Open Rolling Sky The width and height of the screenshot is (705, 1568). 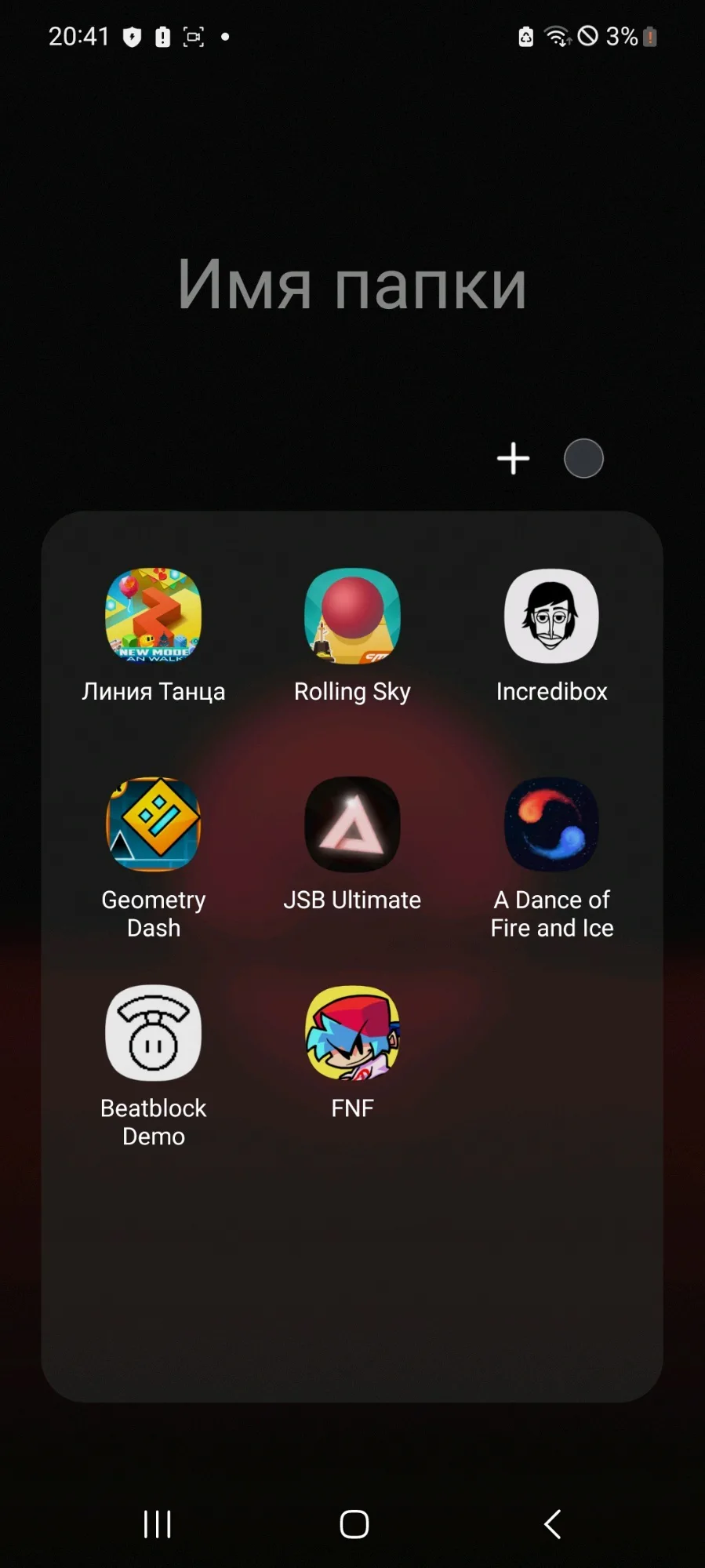(x=352, y=617)
